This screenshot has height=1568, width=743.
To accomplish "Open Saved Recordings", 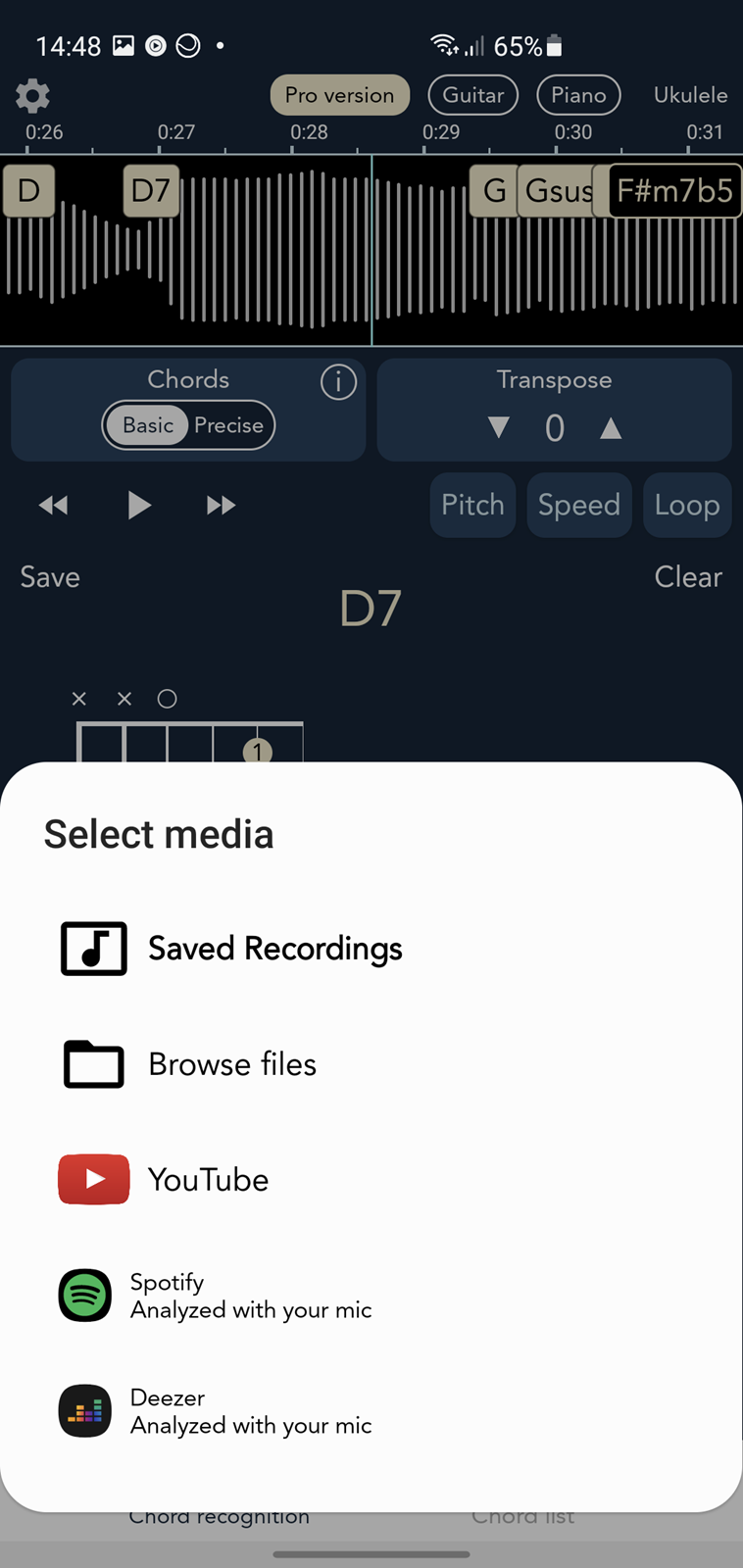I will [x=371, y=949].
